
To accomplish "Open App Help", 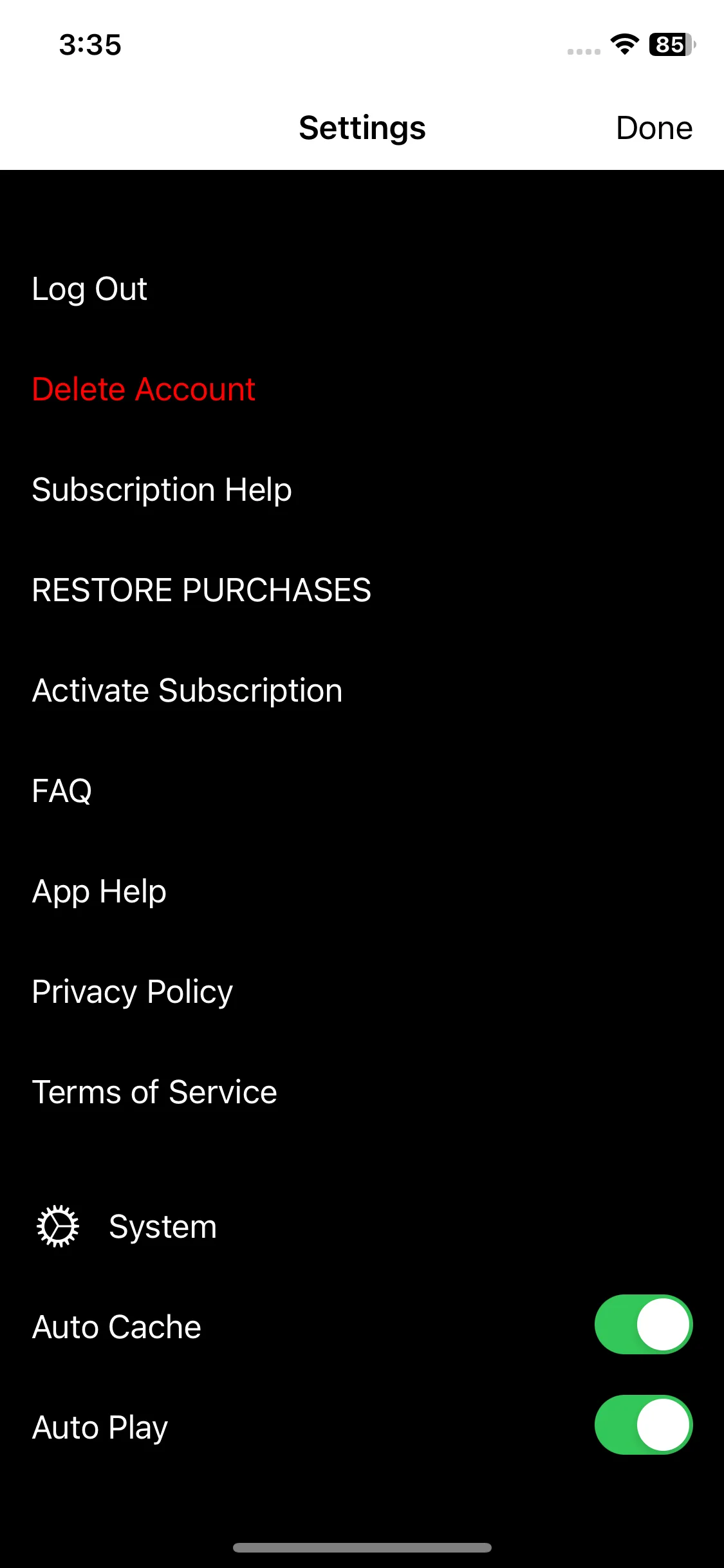I will click(x=99, y=891).
